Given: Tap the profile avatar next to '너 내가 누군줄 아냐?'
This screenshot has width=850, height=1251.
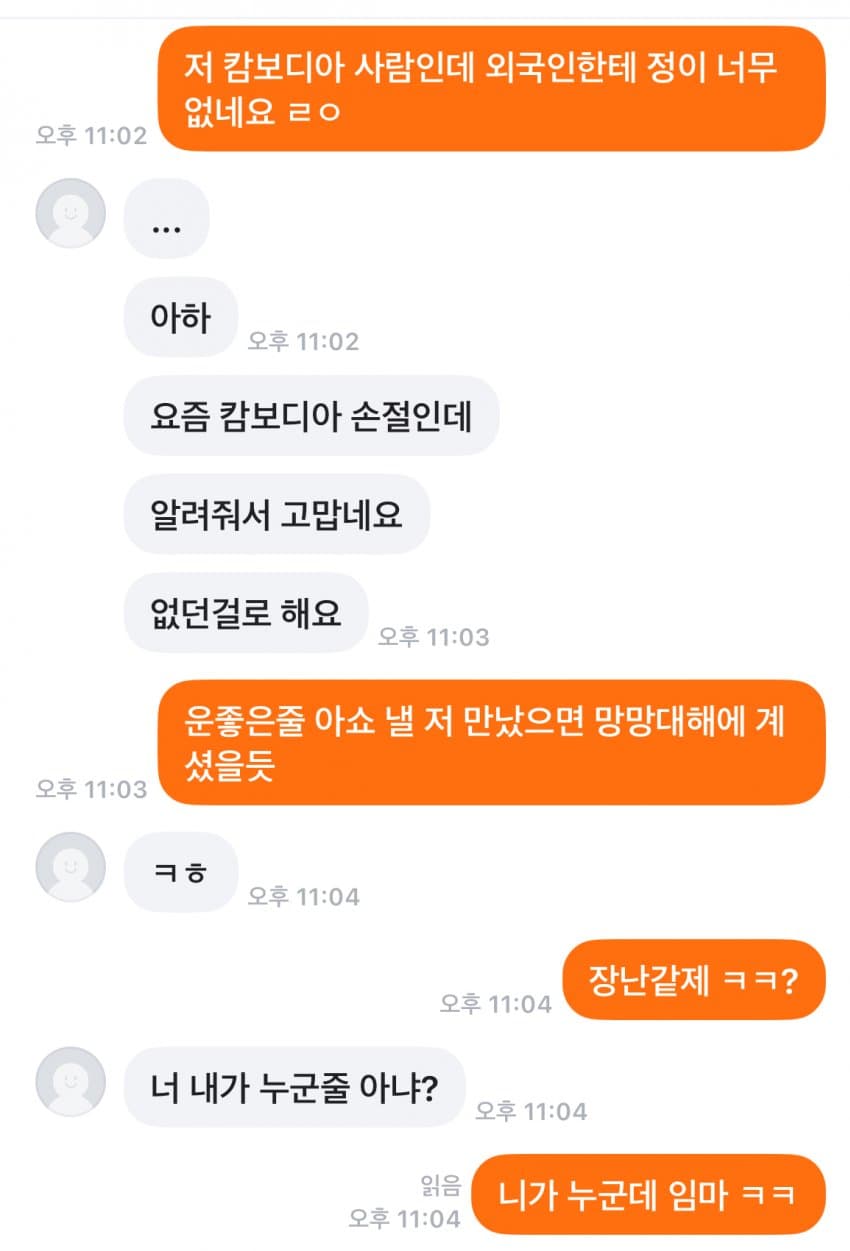Looking at the screenshot, I should pyautogui.click(x=70, y=1082).
